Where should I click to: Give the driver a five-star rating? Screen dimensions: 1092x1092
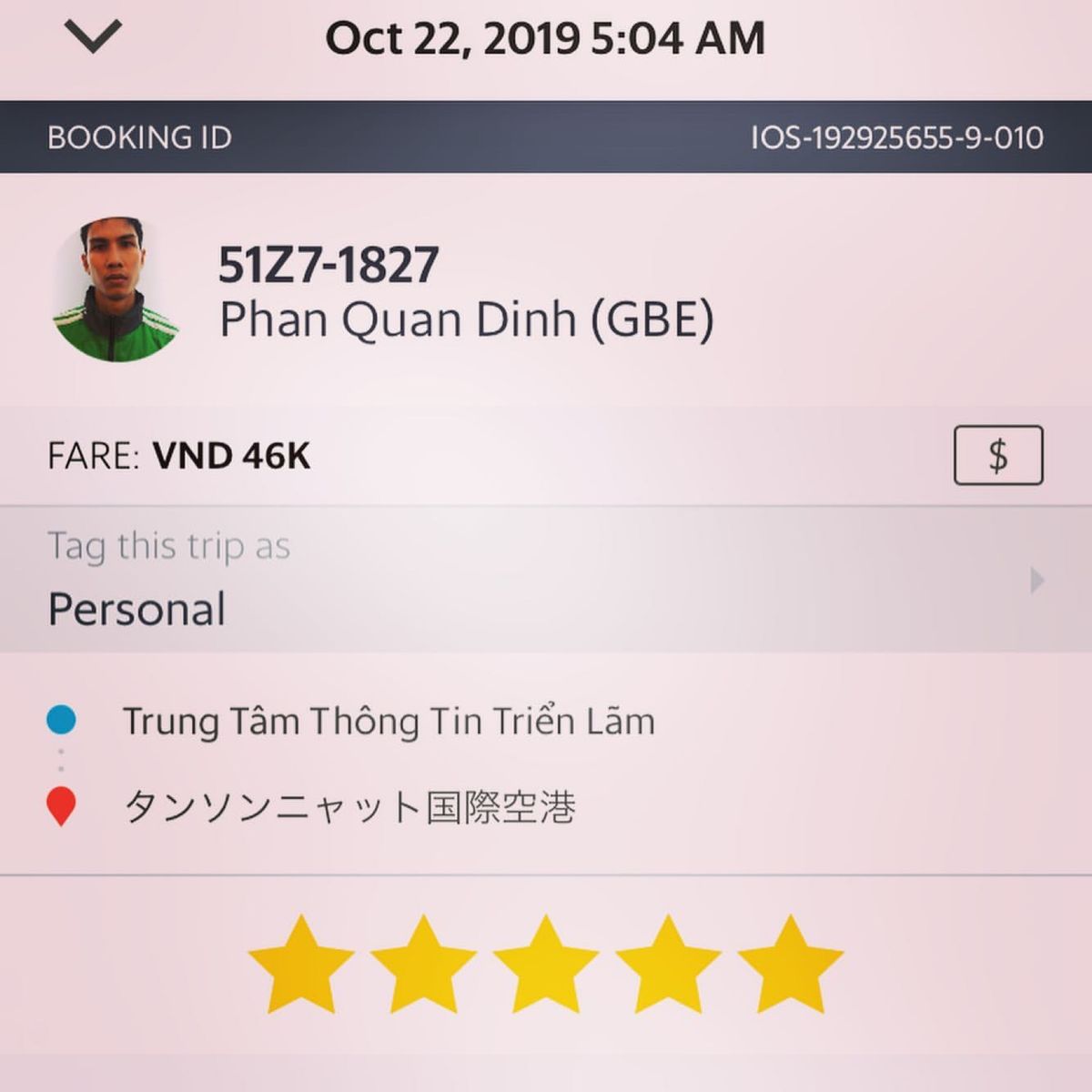[x=790, y=966]
